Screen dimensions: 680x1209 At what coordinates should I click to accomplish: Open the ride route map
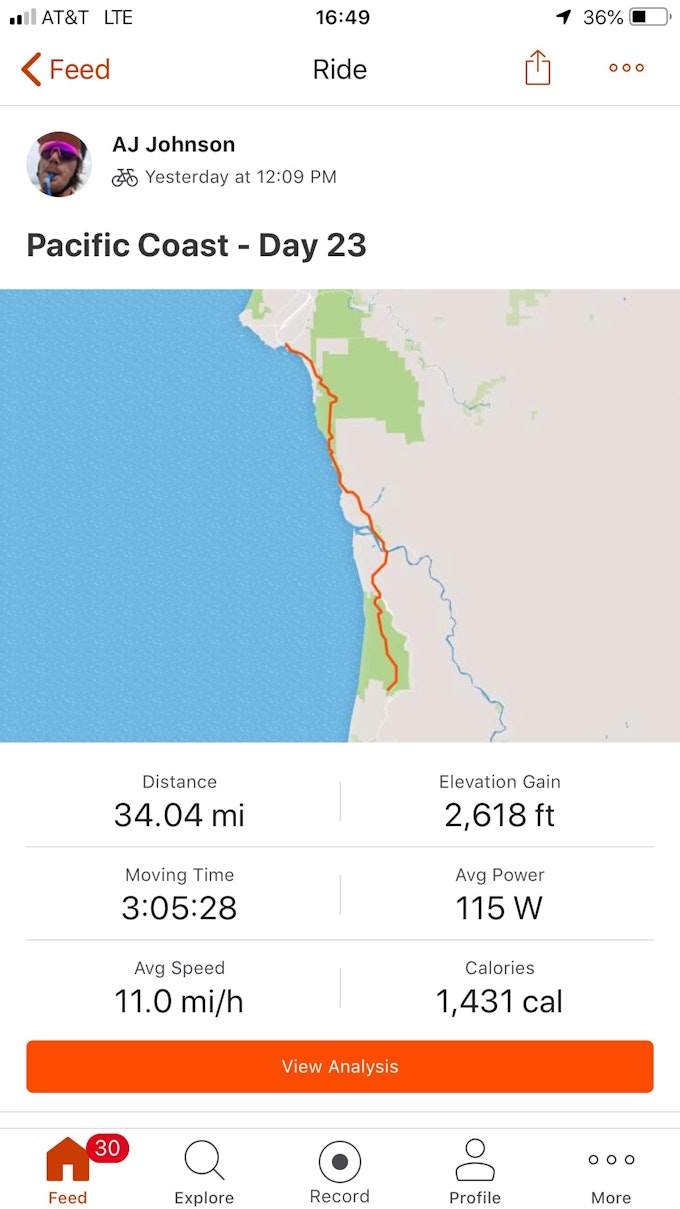(x=340, y=515)
